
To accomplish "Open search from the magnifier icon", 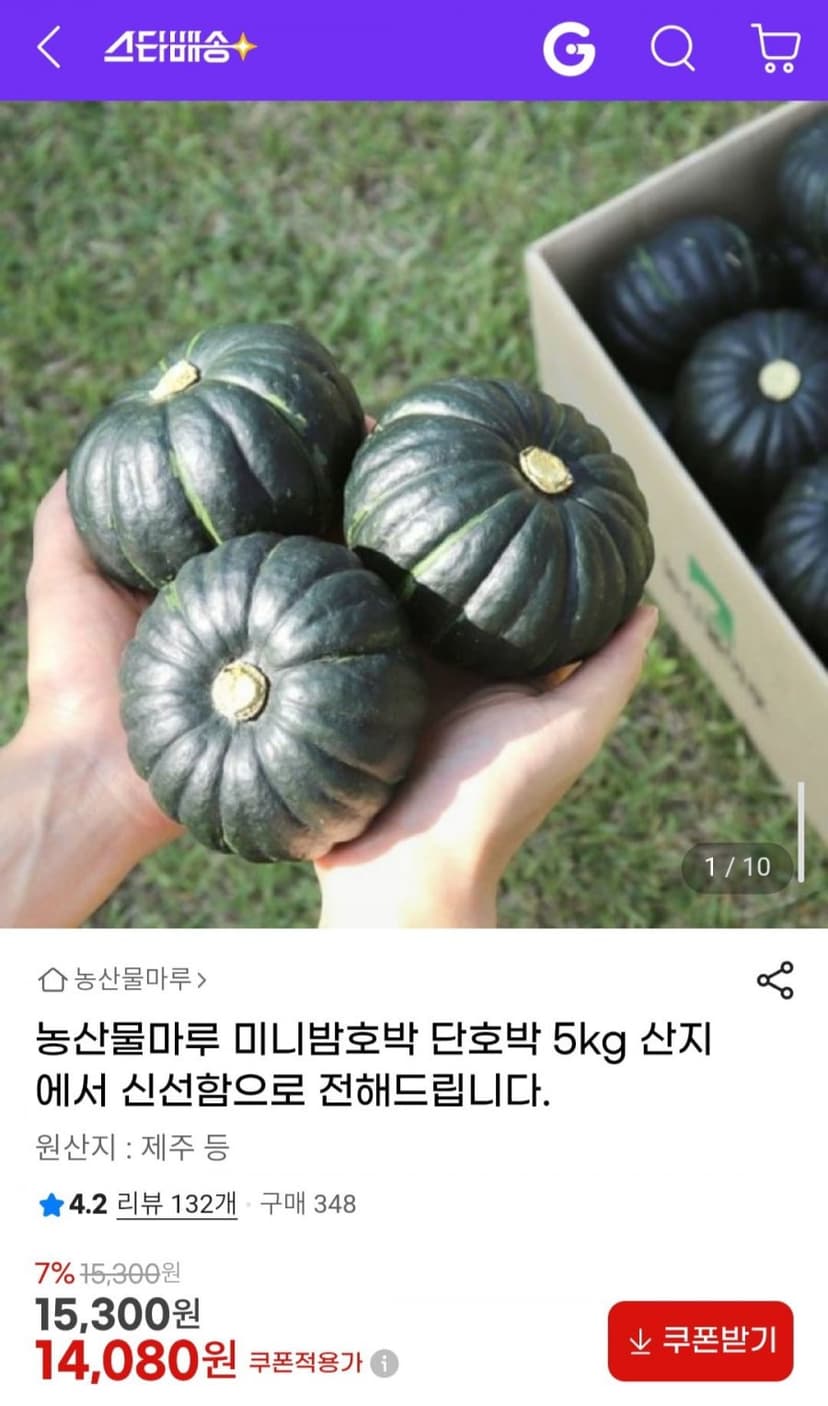I will coord(673,48).
